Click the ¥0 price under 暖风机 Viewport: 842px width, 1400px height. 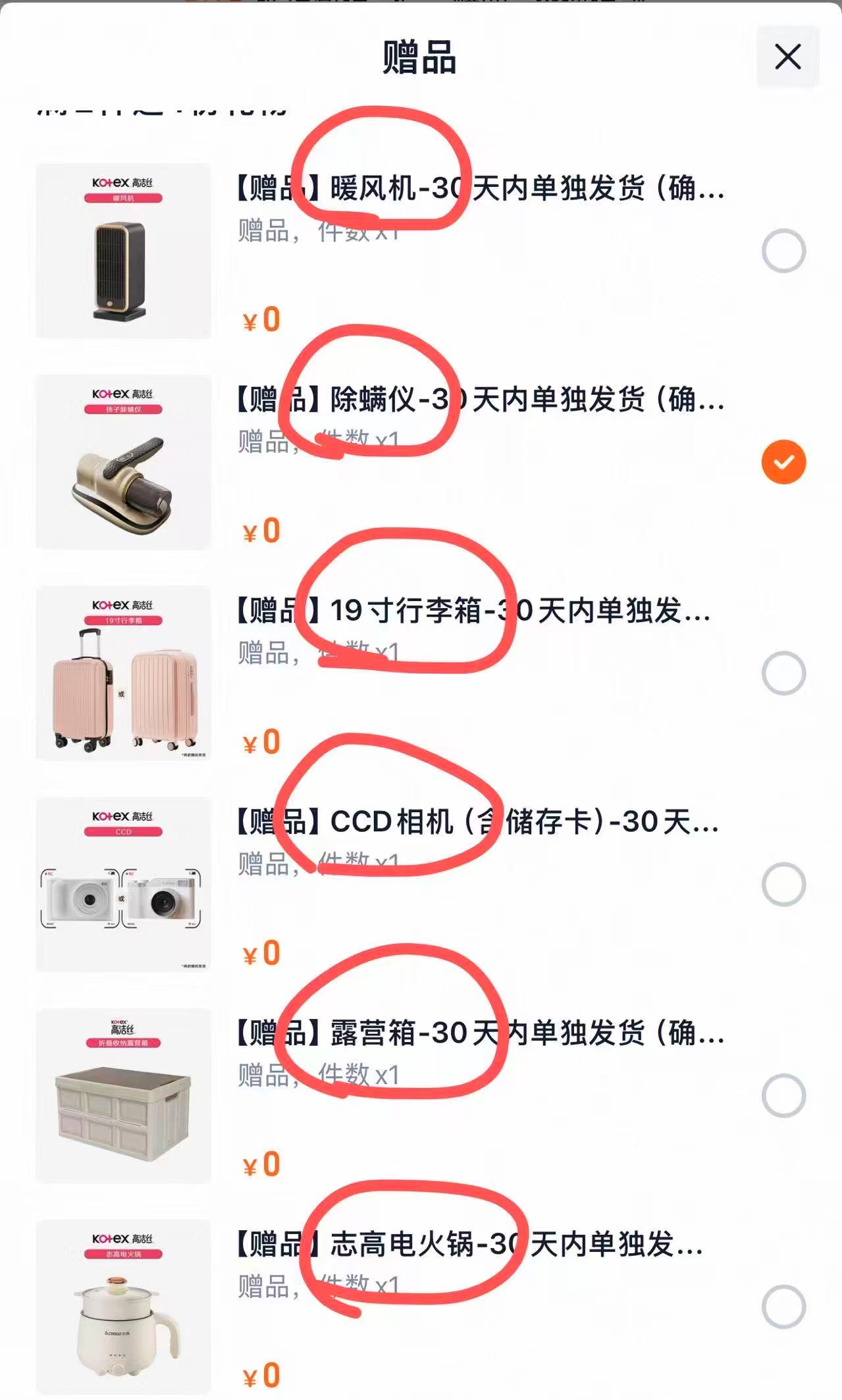point(259,320)
